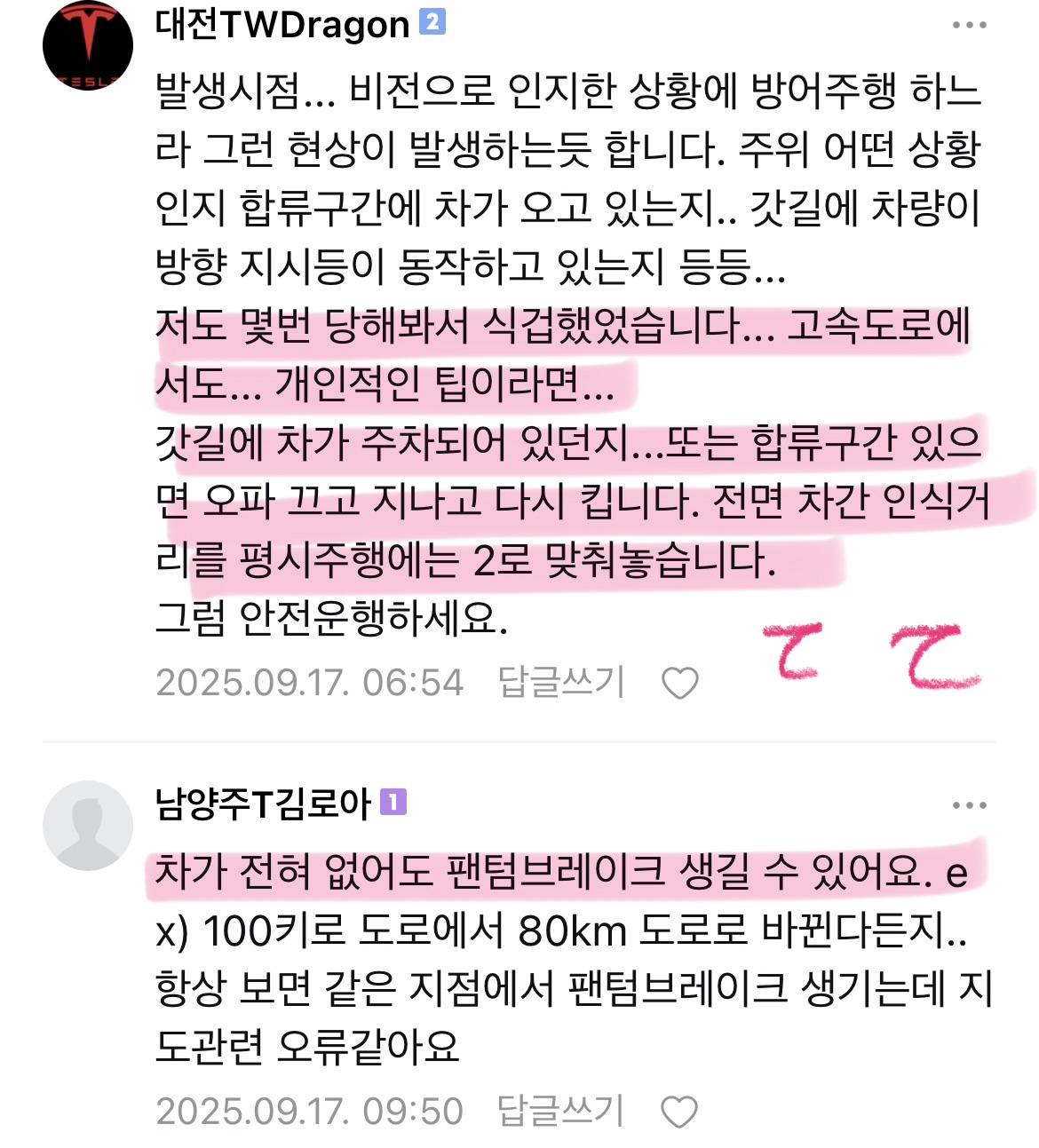Open 남양주T김로아's profile avatar
1039x1148 pixels.
87,825
